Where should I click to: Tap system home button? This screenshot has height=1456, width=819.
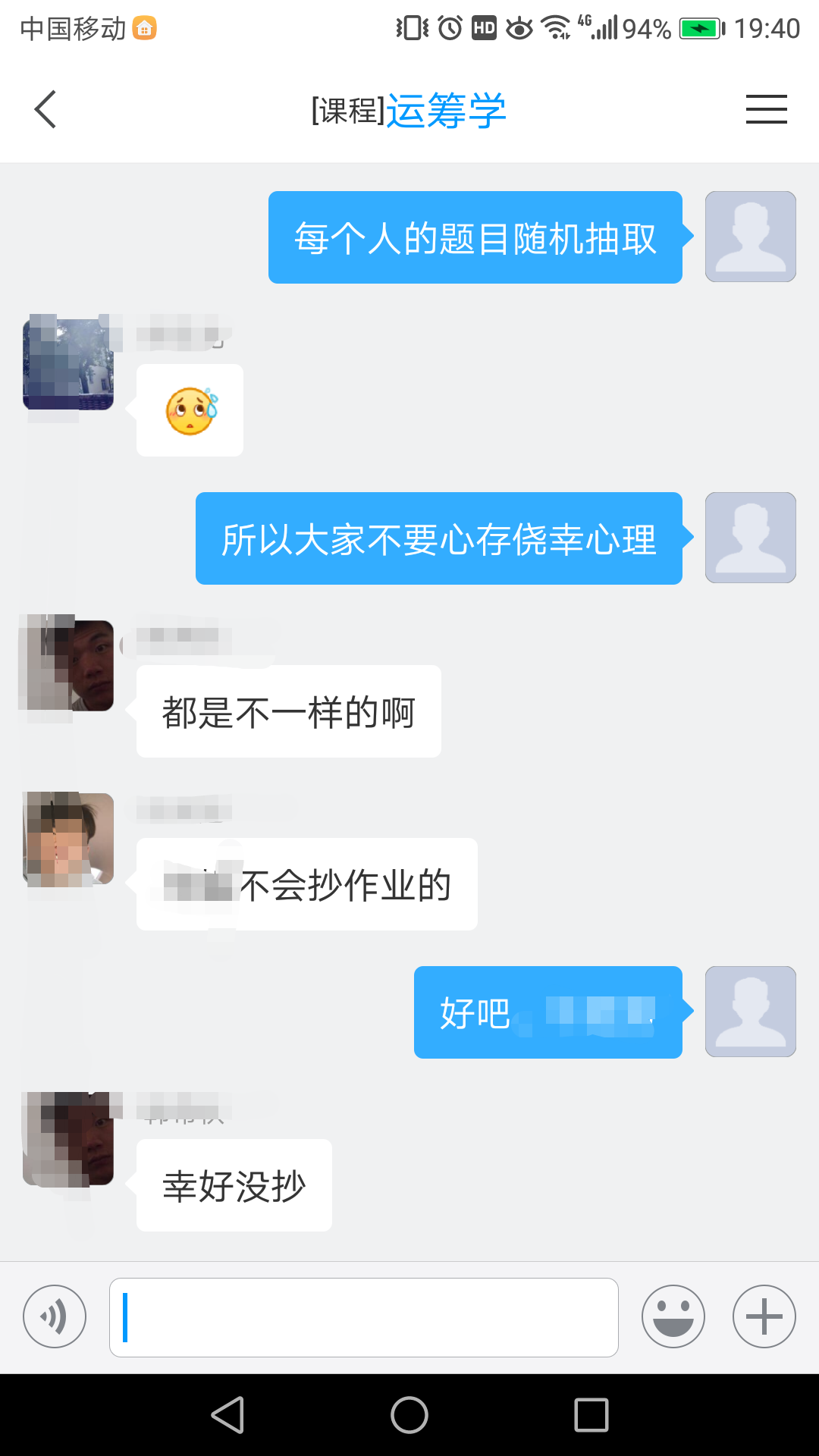409,1415
